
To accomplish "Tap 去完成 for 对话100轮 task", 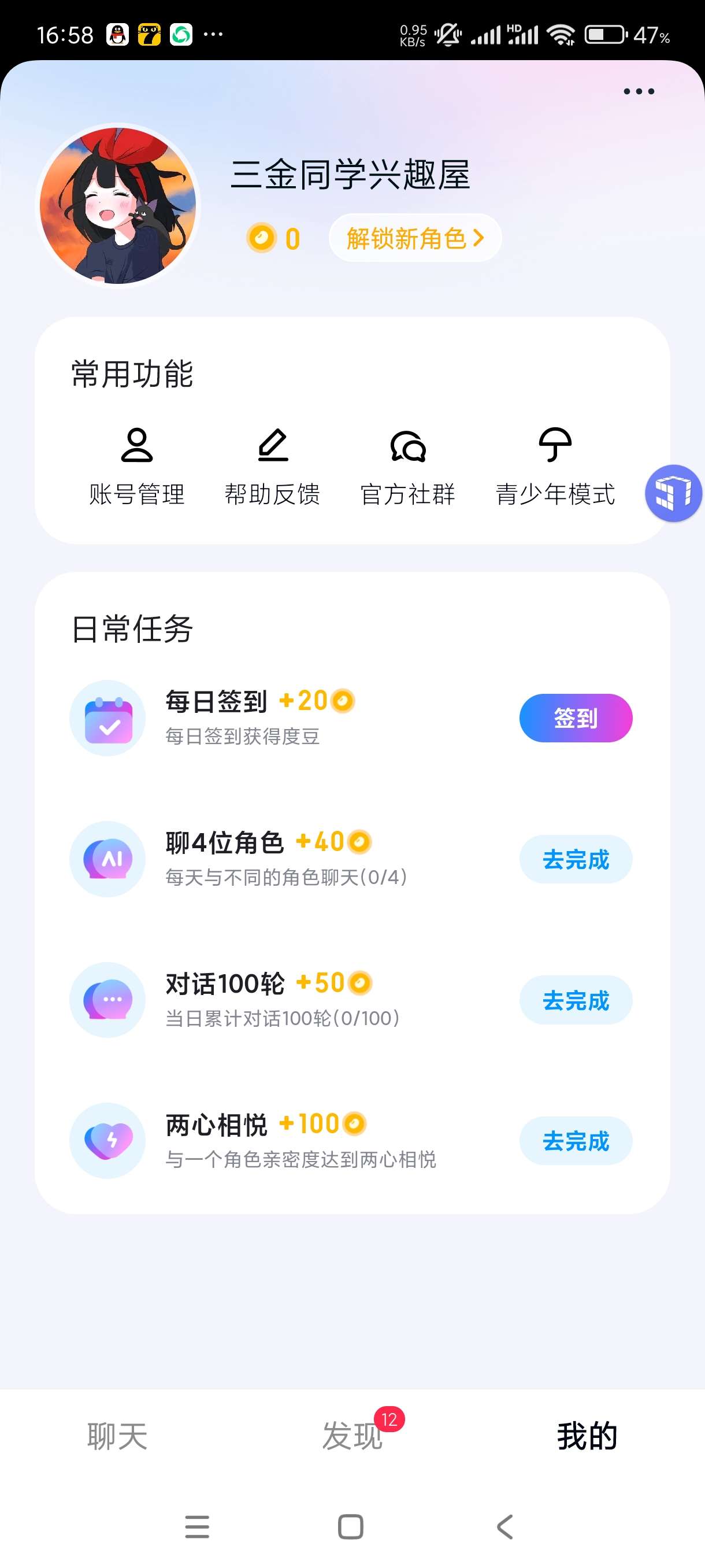I will [x=576, y=1000].
